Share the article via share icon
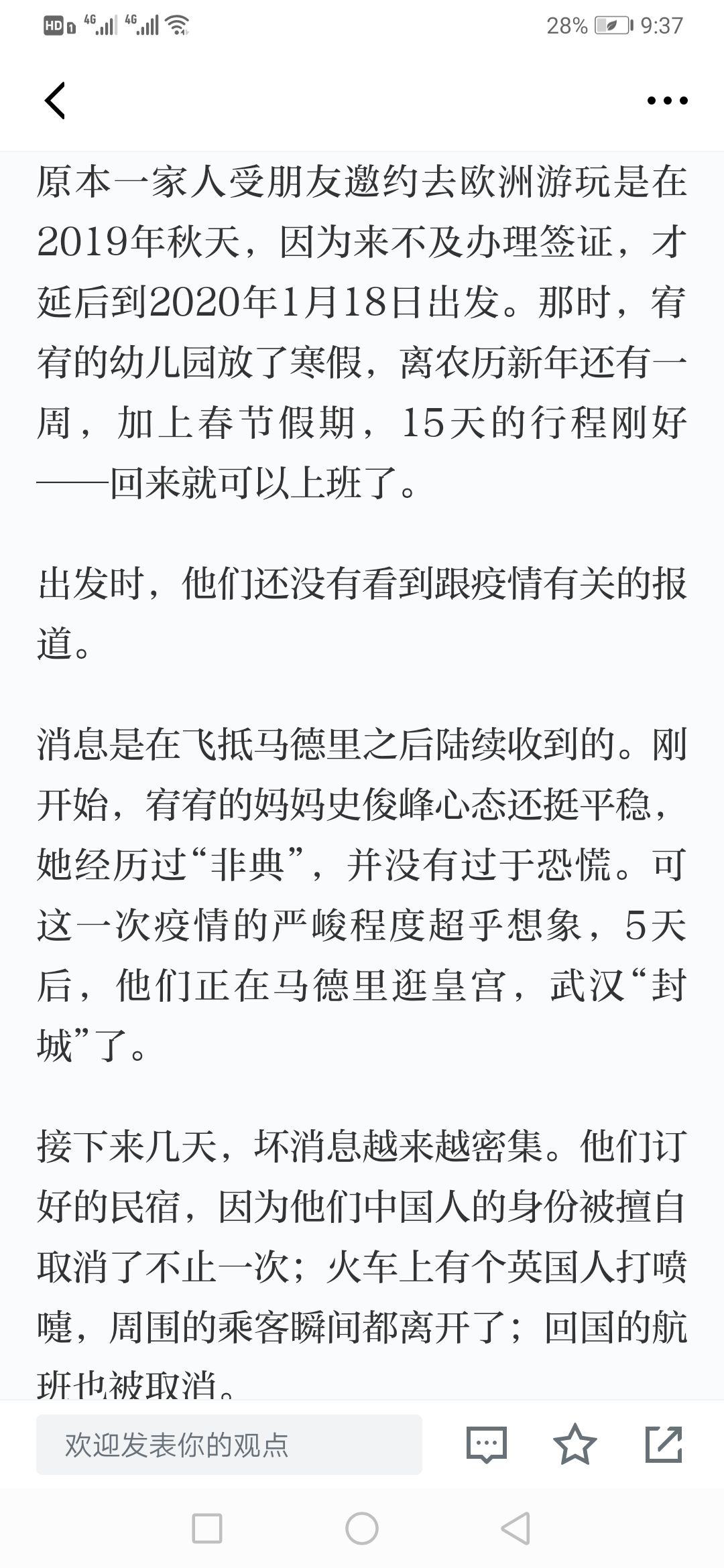The height and width of the screenshot is (1568, 724). [x=664, y=1444]
